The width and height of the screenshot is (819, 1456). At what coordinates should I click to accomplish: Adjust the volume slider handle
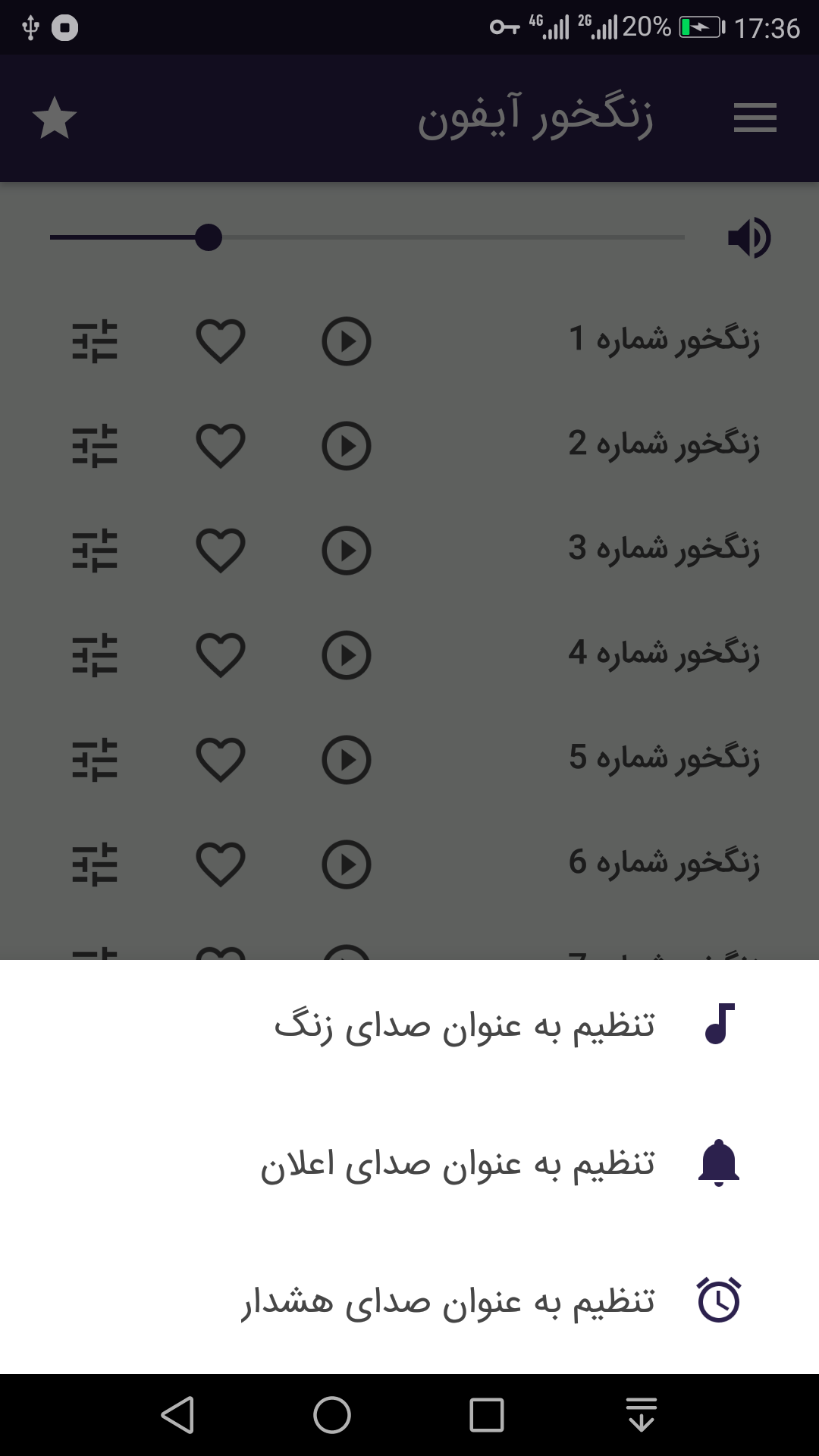210,237
